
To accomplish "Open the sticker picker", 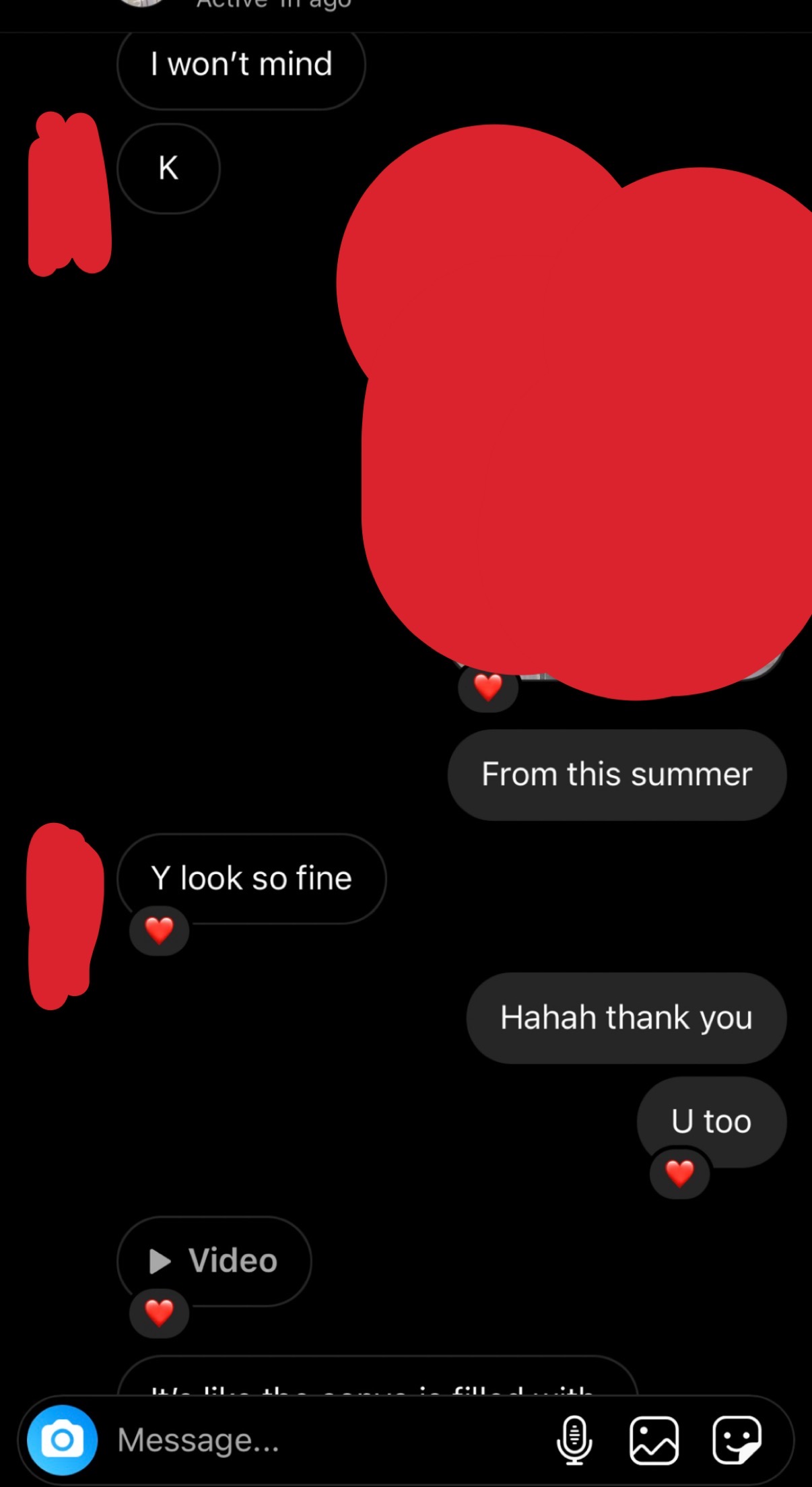I will [737, 1441].
